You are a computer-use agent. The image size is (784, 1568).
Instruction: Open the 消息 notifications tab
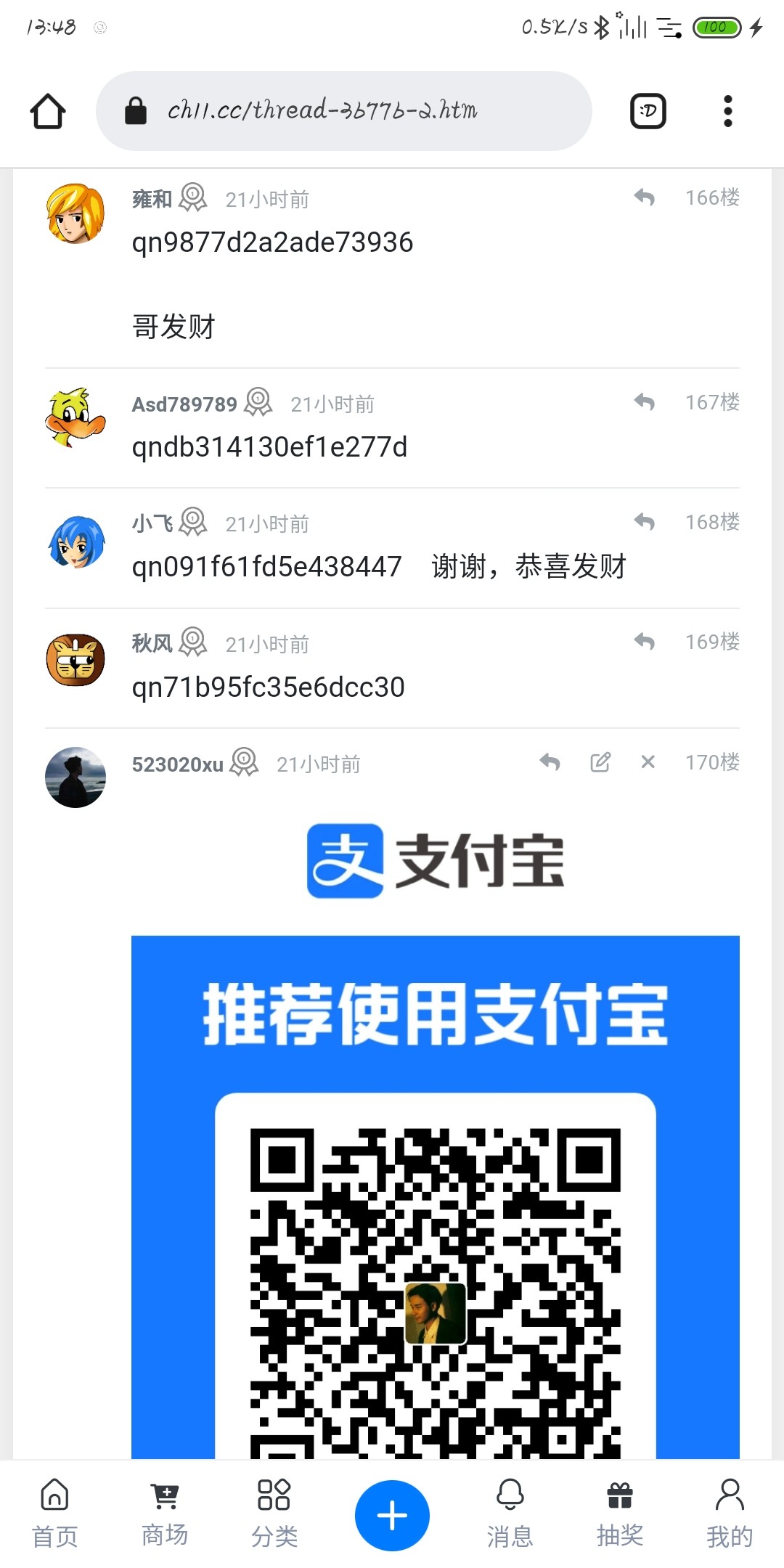click(x=510, y=1514)
